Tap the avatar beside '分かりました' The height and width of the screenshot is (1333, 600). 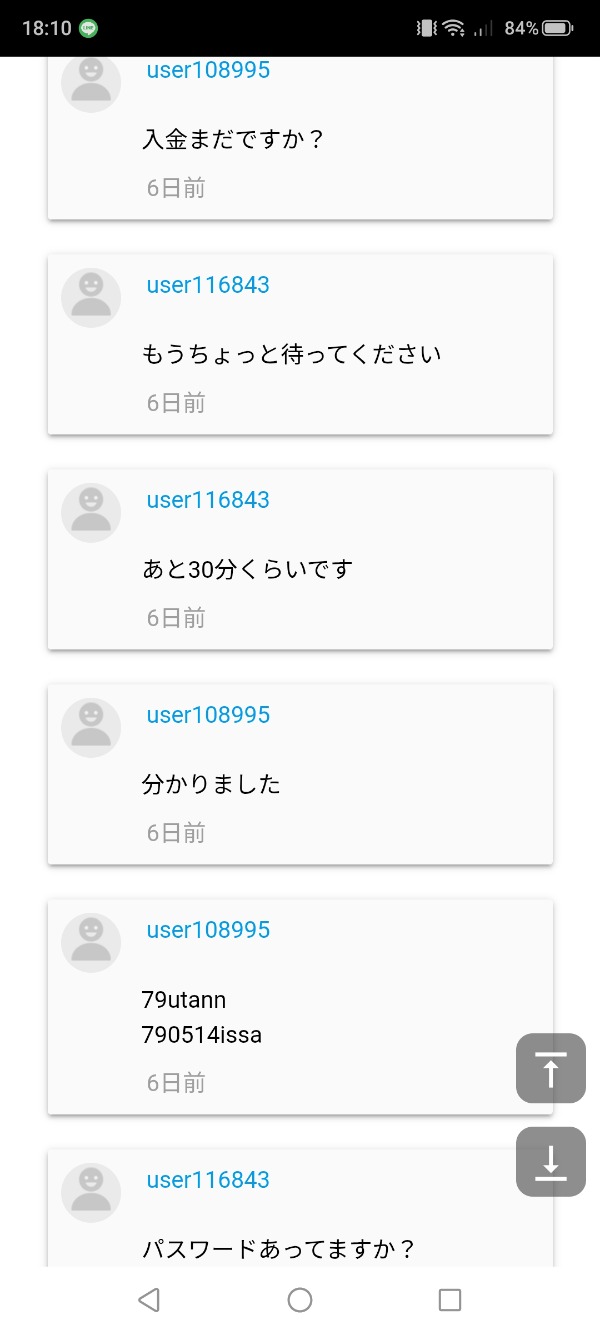click(91, 728)
